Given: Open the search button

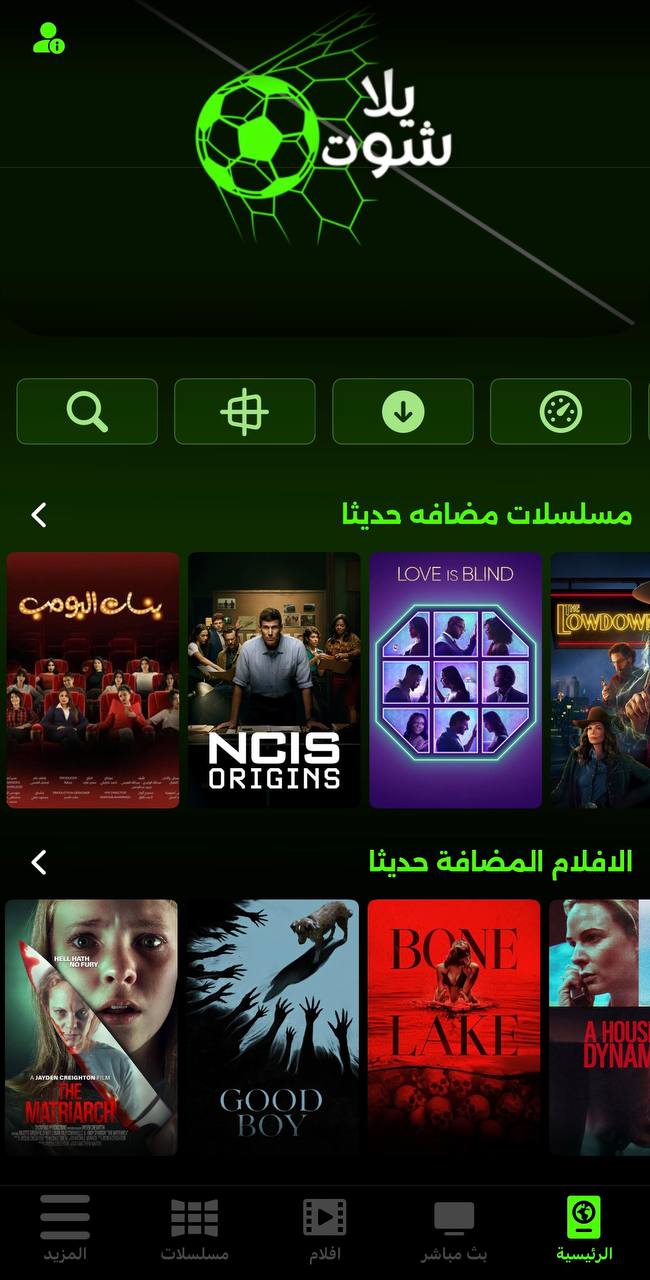Looking at the screenshot, I should tap(87, 411).
